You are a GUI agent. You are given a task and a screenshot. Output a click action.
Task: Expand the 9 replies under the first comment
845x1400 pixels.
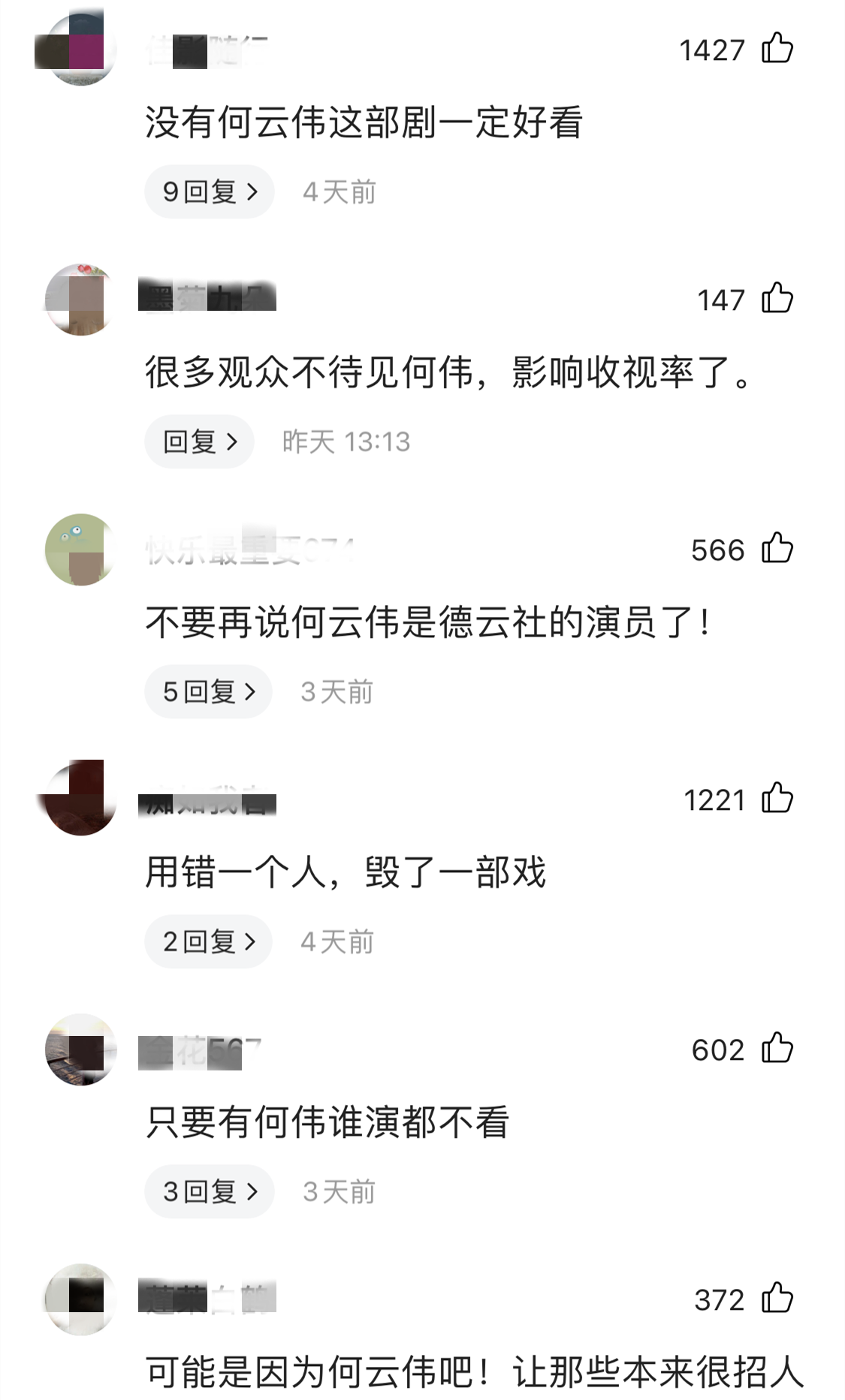point(210,191)
